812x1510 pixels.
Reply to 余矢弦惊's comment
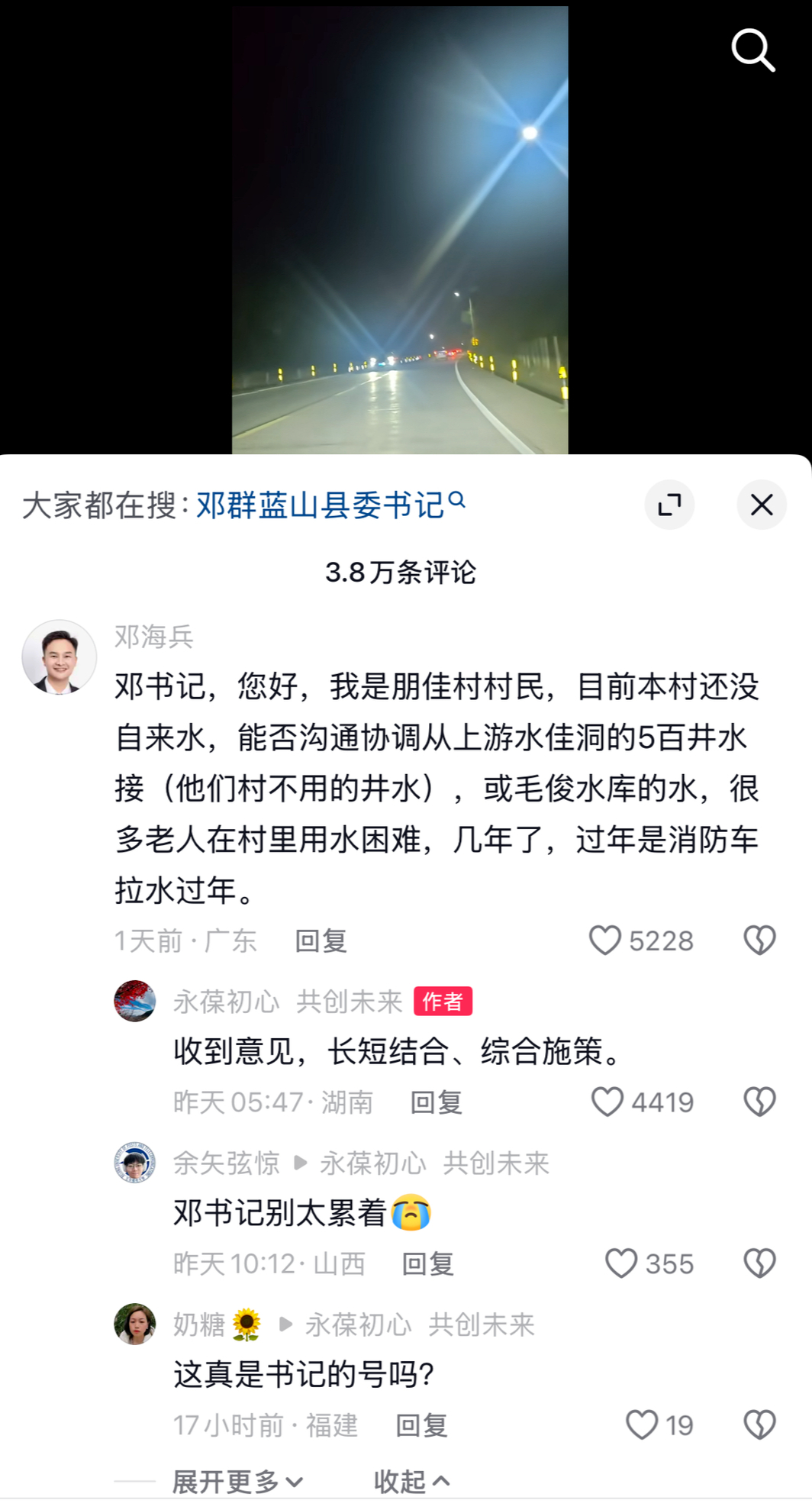point(427,1264)
